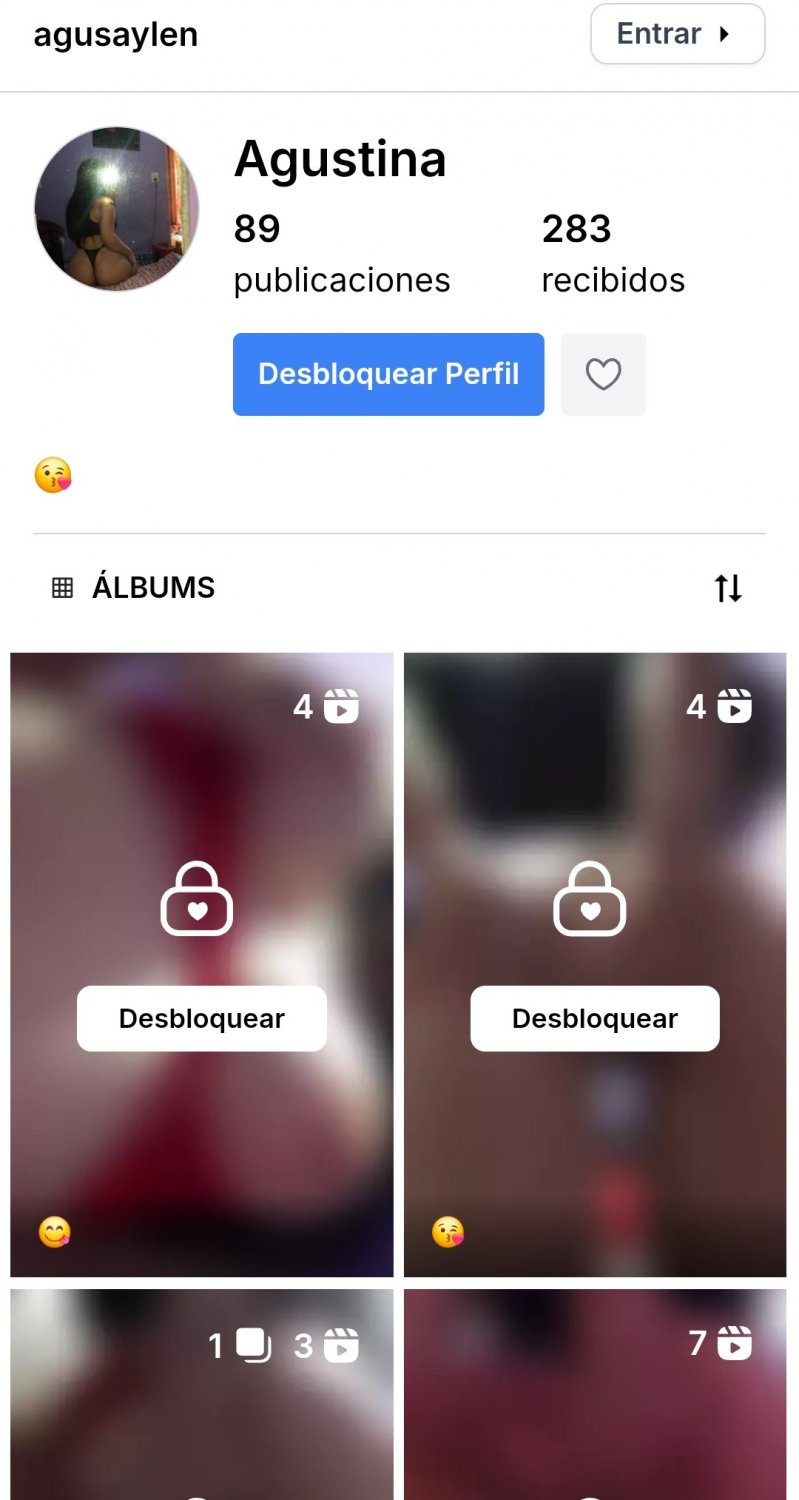Select the ÁLBUMS tab
Viewport: 799px width, 1500px height.
tap(133, 587)
